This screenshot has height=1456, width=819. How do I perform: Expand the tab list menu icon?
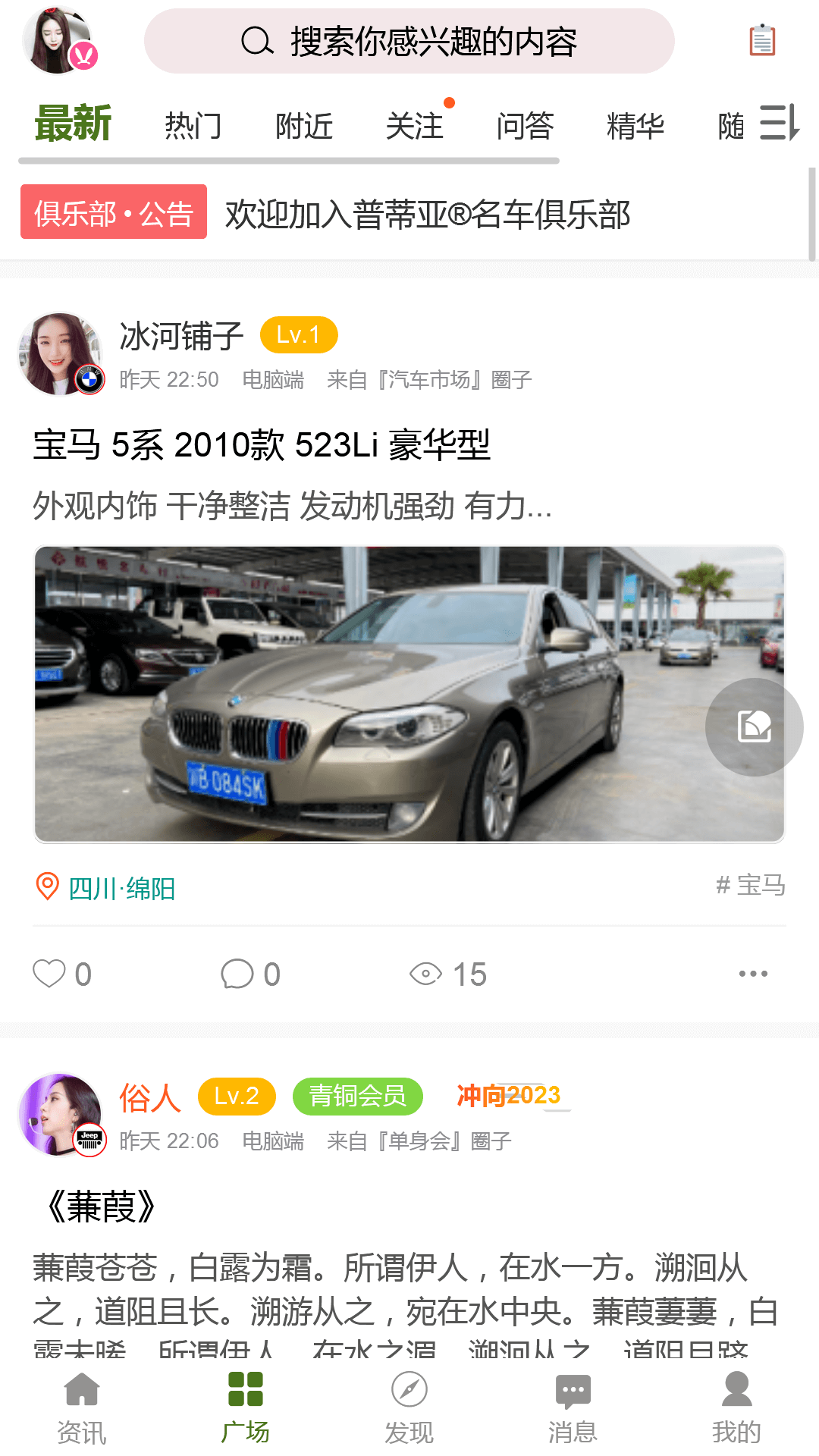click(779, 123)
